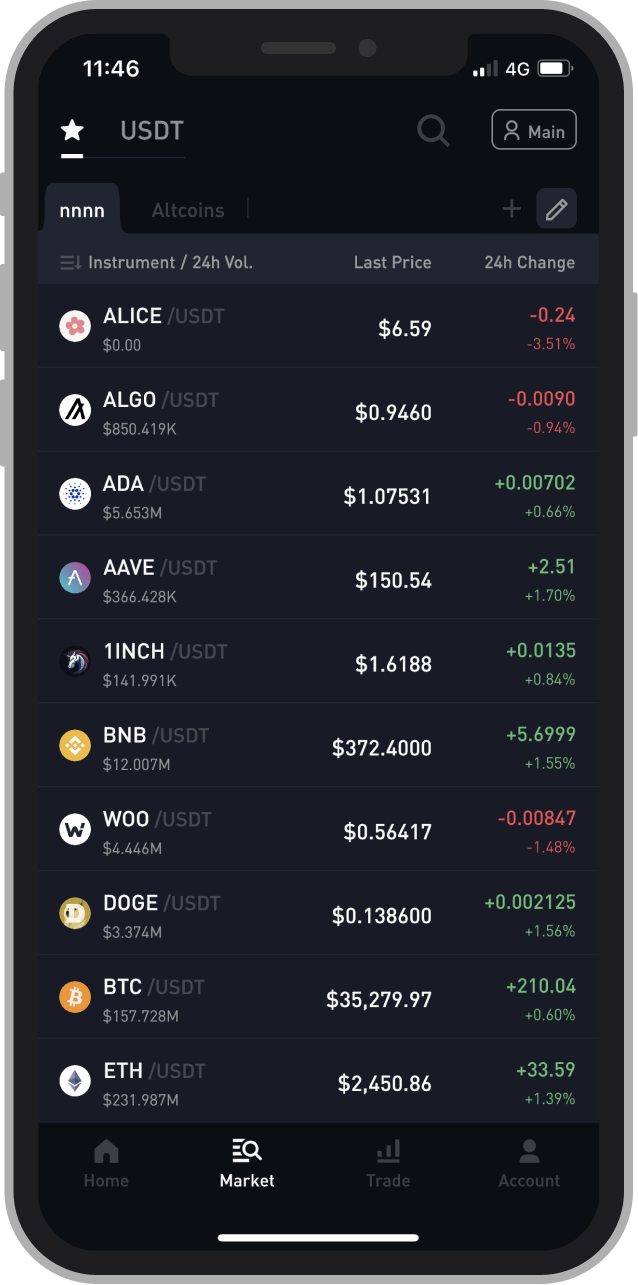Edit the watchlist with pencil icon
Image resolution: width=638 pixels, height=1285 pixels.
(x=557, y=209)
